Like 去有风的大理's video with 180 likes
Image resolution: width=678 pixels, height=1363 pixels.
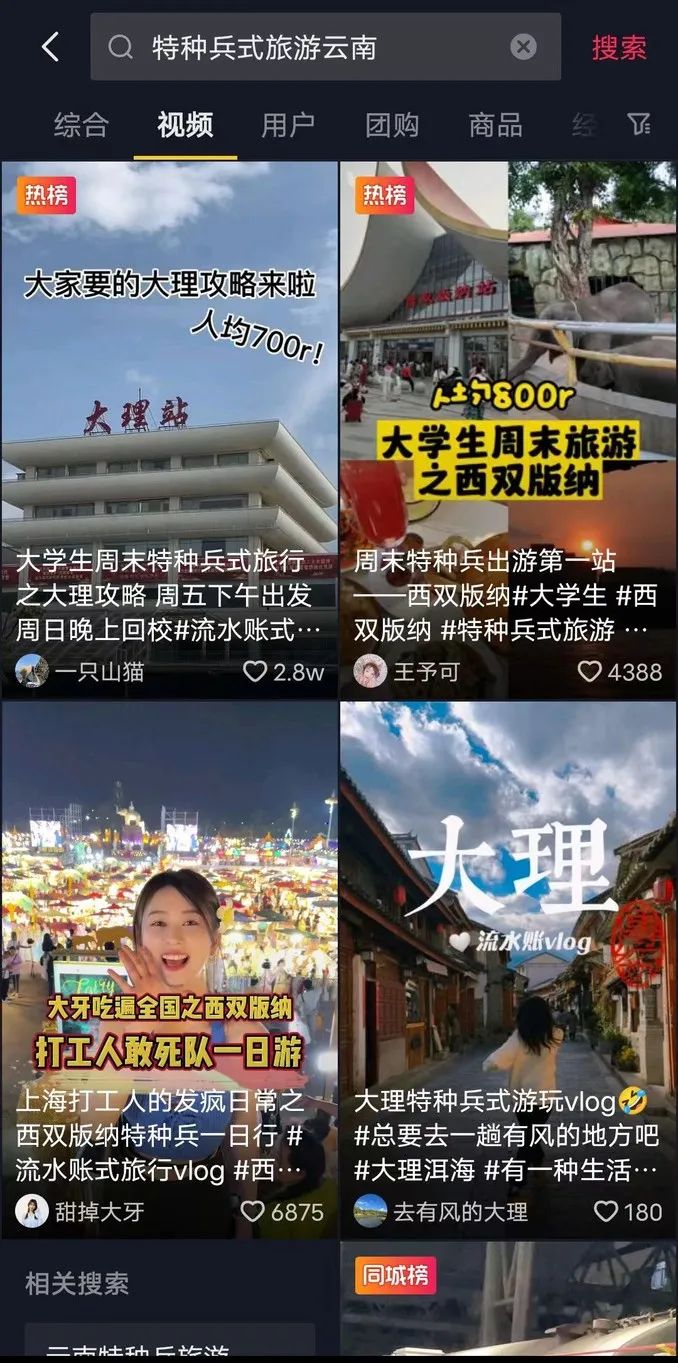click(x=606, y=1212)
